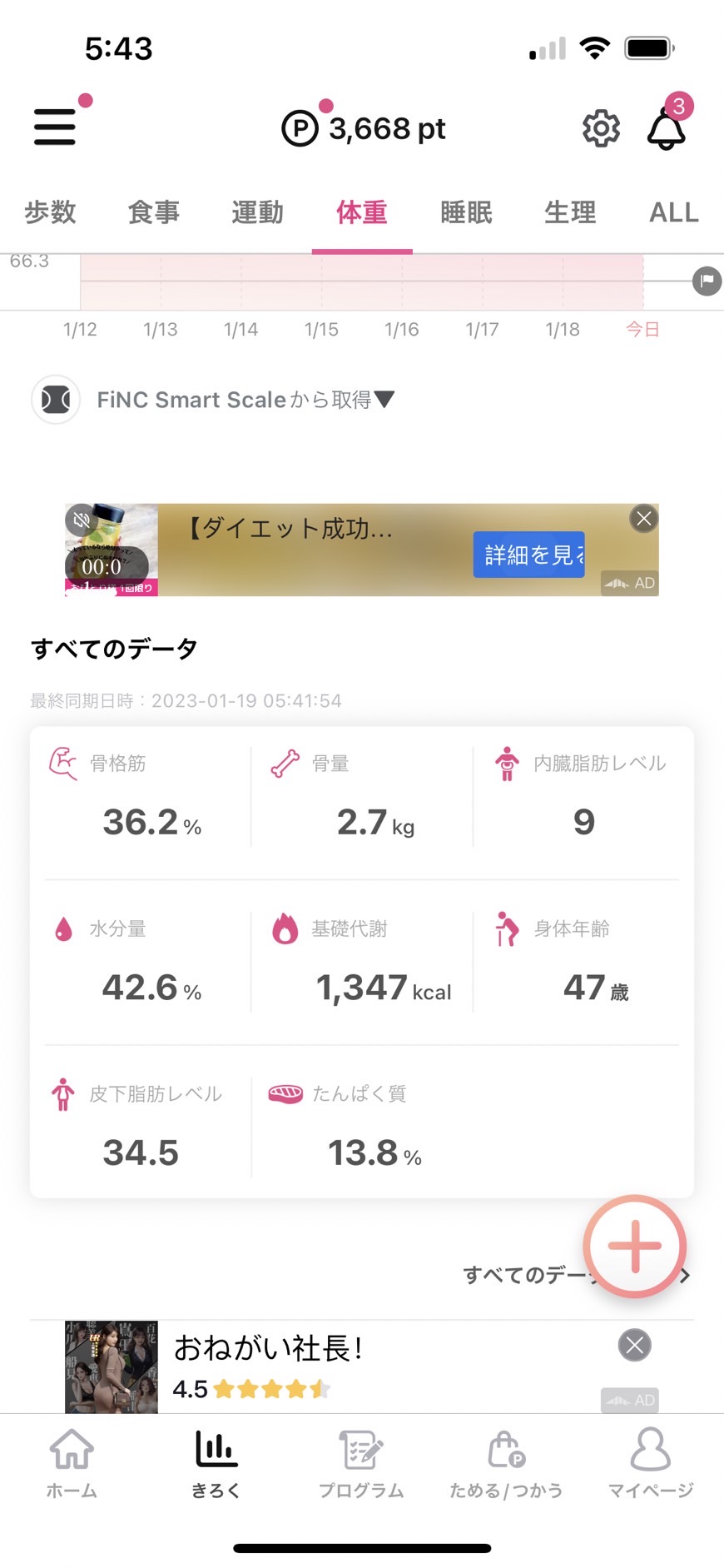The image size is (724, 1568).
Task: Dismiss the diet ad banner
Action: (643, 519)
